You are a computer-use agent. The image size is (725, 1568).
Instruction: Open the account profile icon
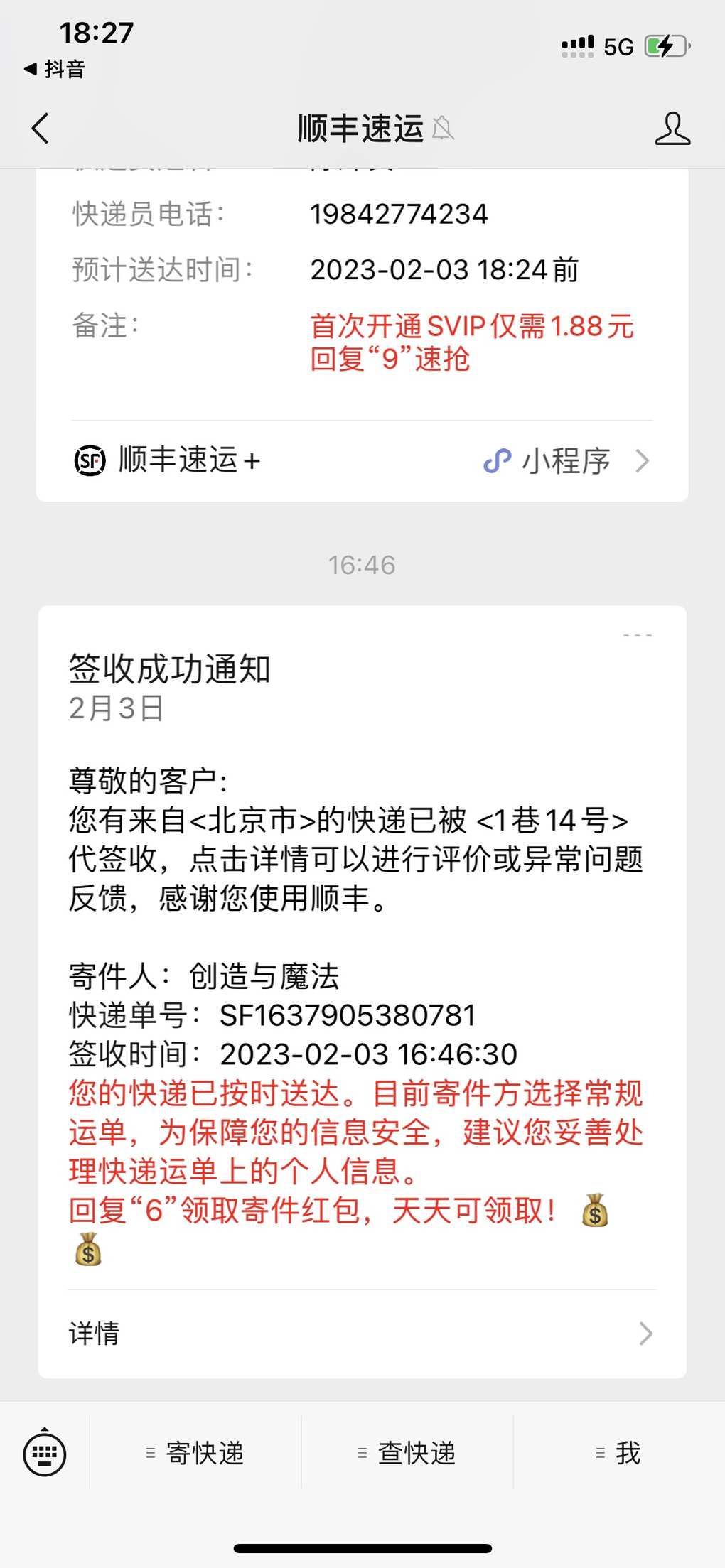[672, 129]
